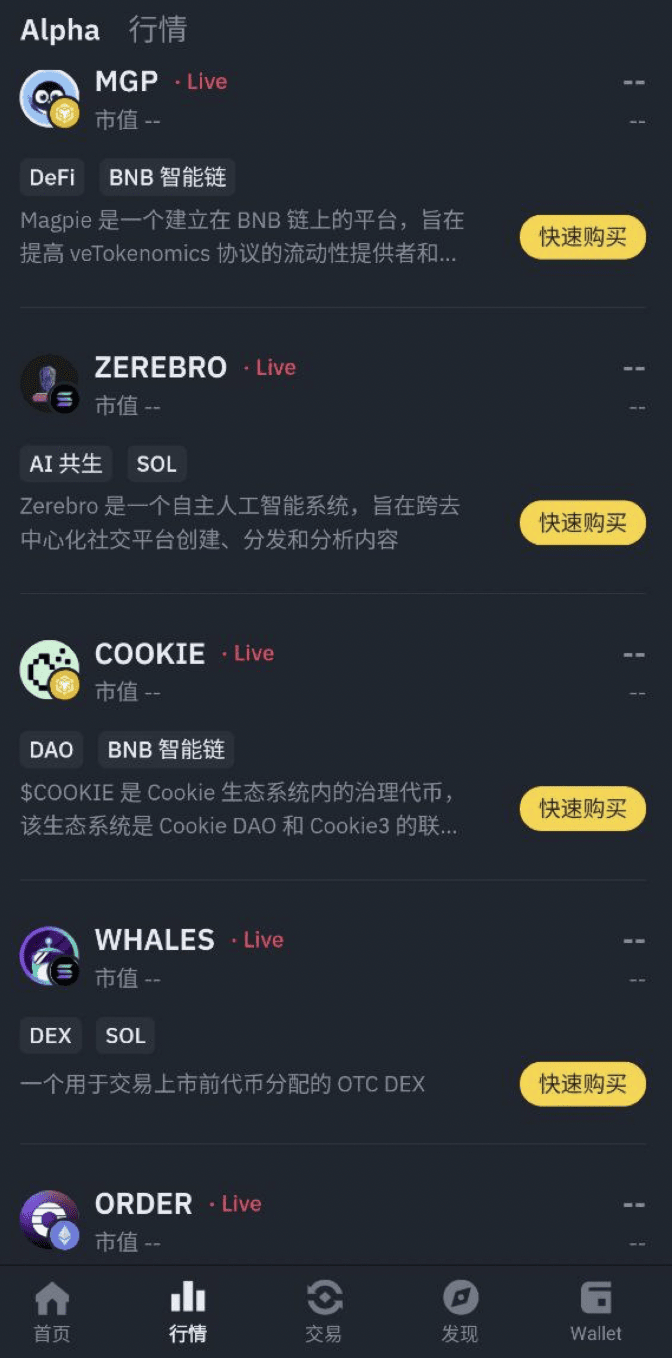The height and width of the screenshot is (1358, 672).
Task: Select the Alpha top tab
Action: pos(60,30)
